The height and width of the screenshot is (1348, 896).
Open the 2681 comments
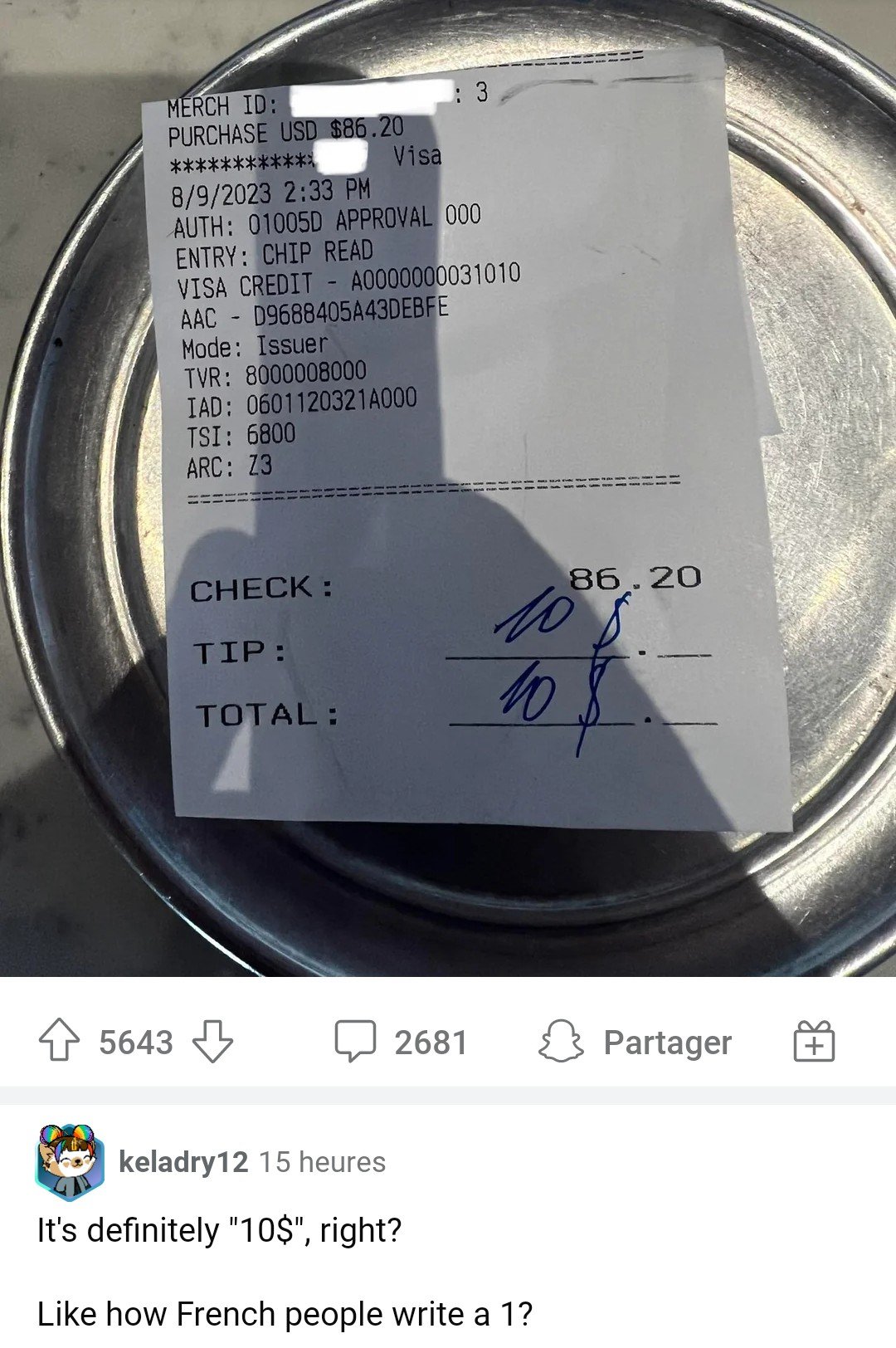coord(402,1042)
